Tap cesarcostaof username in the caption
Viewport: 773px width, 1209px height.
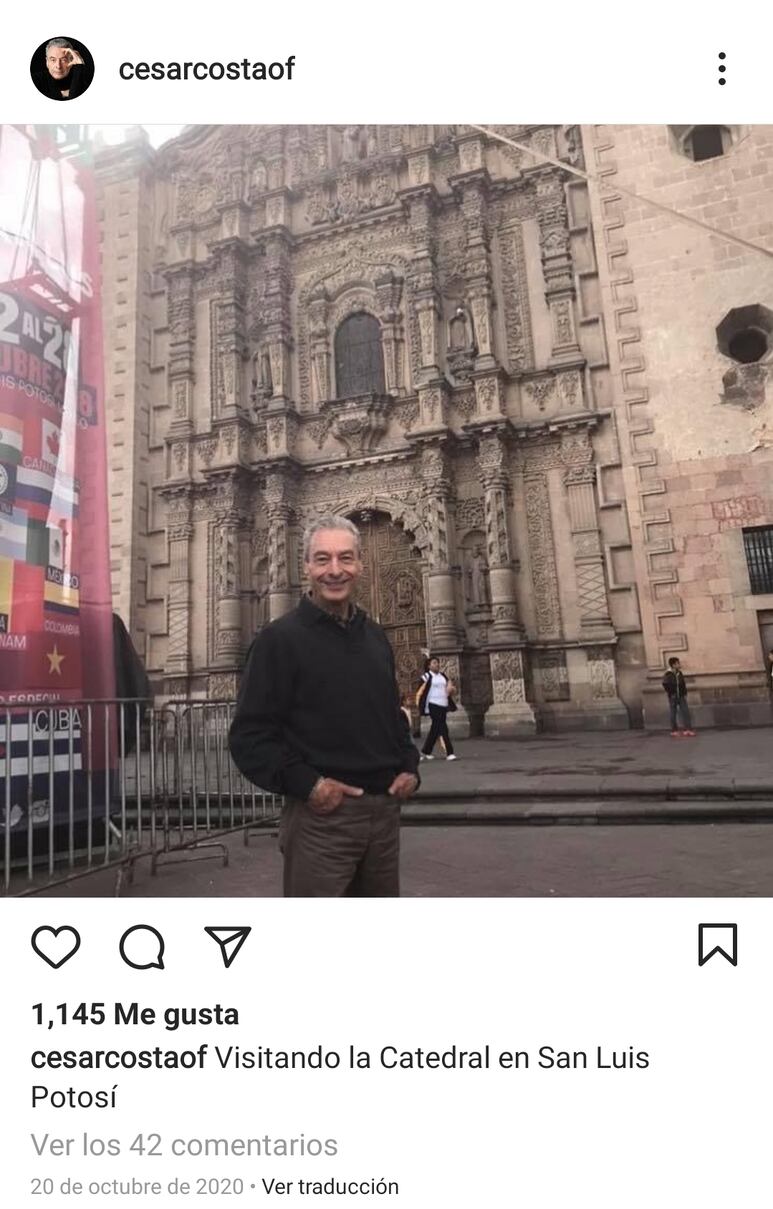(119, 1057)
